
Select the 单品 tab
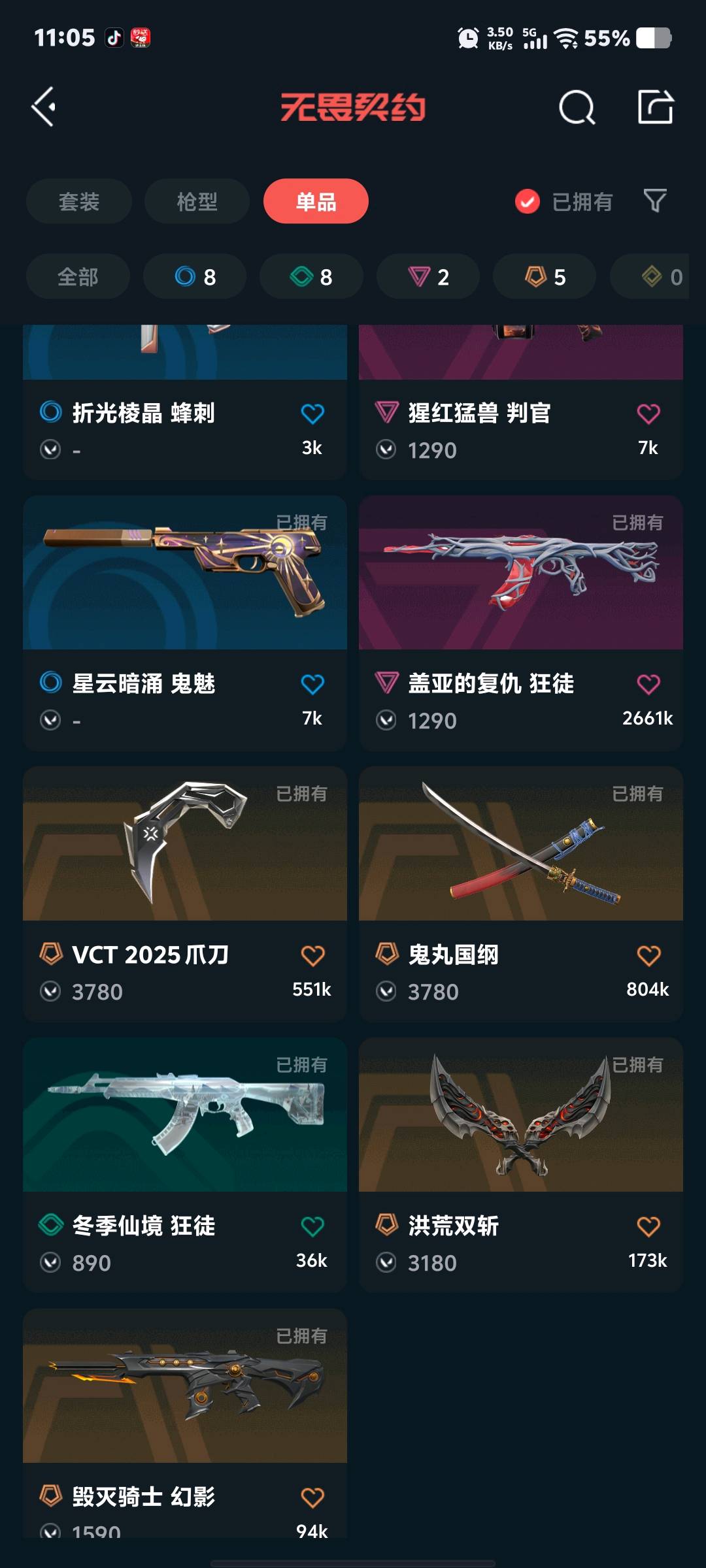point(316,201)
